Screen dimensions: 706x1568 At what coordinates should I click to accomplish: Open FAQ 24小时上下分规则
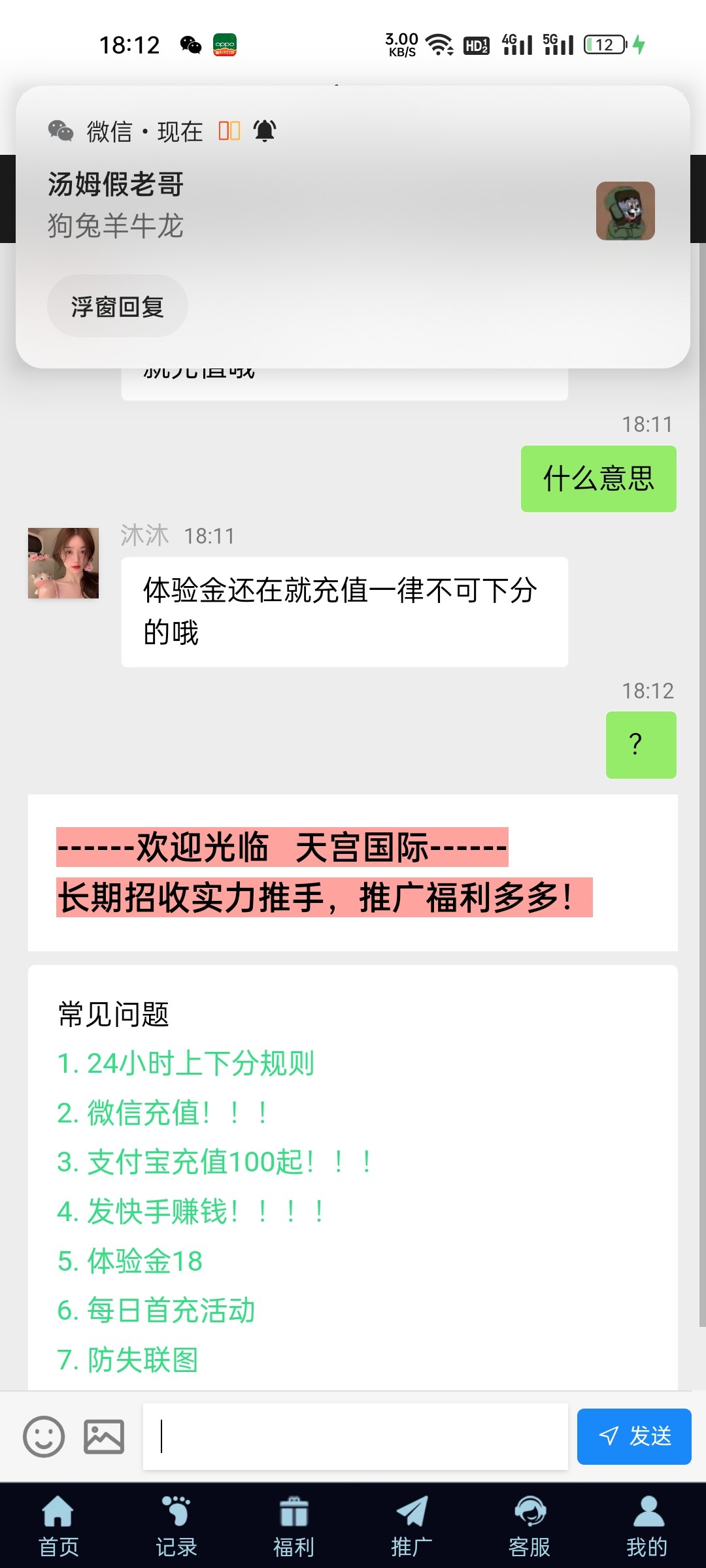click(186, 1064)
